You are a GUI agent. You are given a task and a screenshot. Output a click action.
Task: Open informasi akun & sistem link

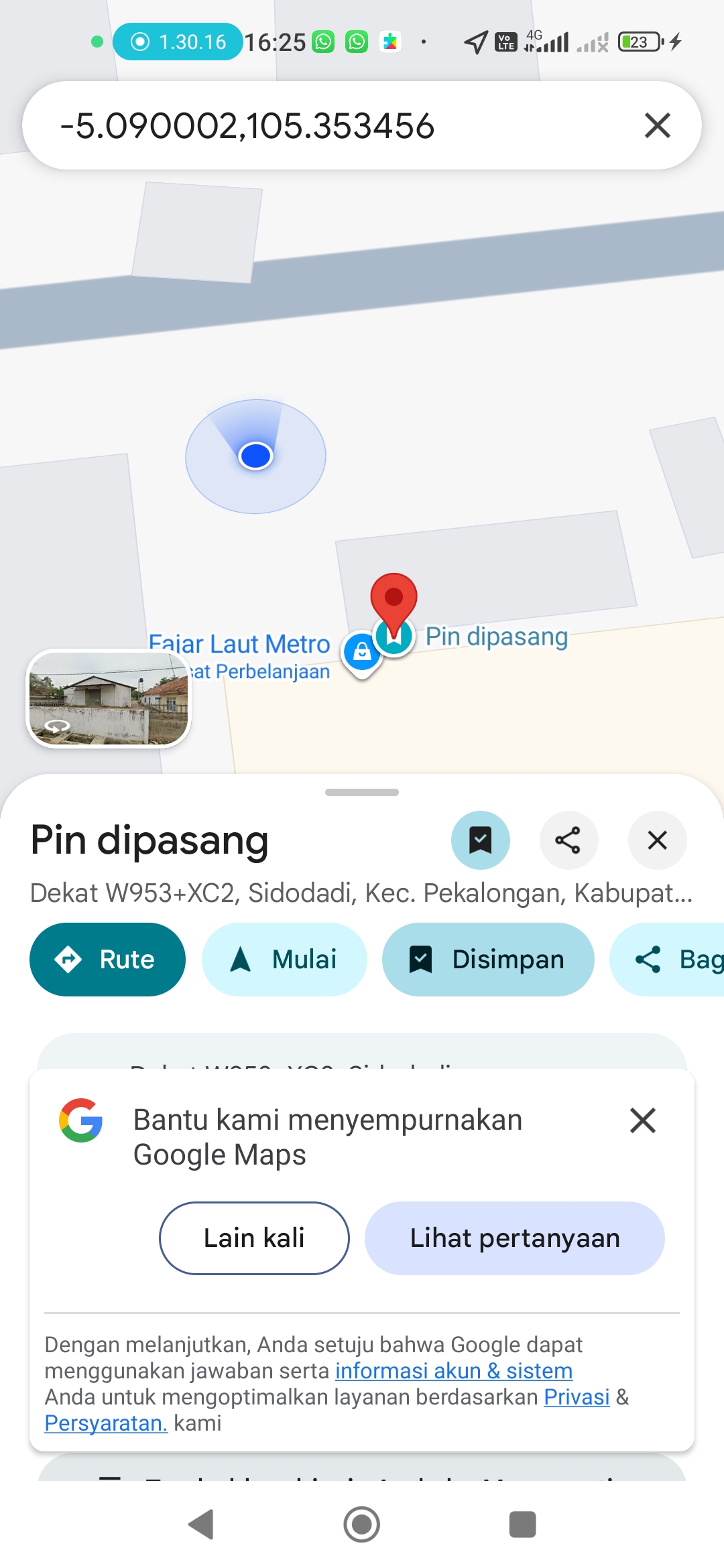[x=454, y=1370]
